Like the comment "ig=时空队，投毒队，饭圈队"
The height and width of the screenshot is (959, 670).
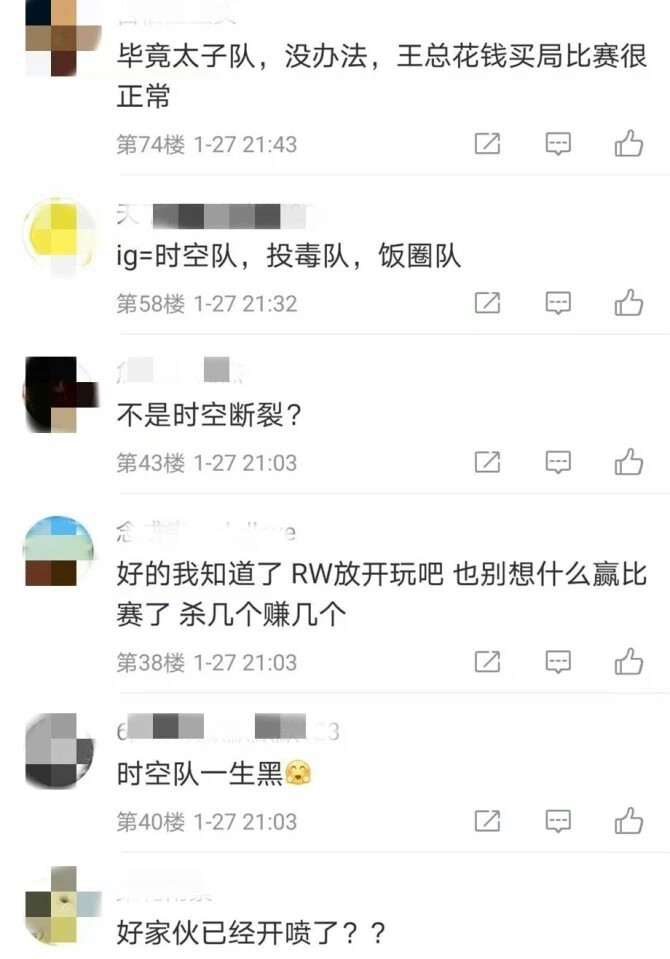(628, 302)
